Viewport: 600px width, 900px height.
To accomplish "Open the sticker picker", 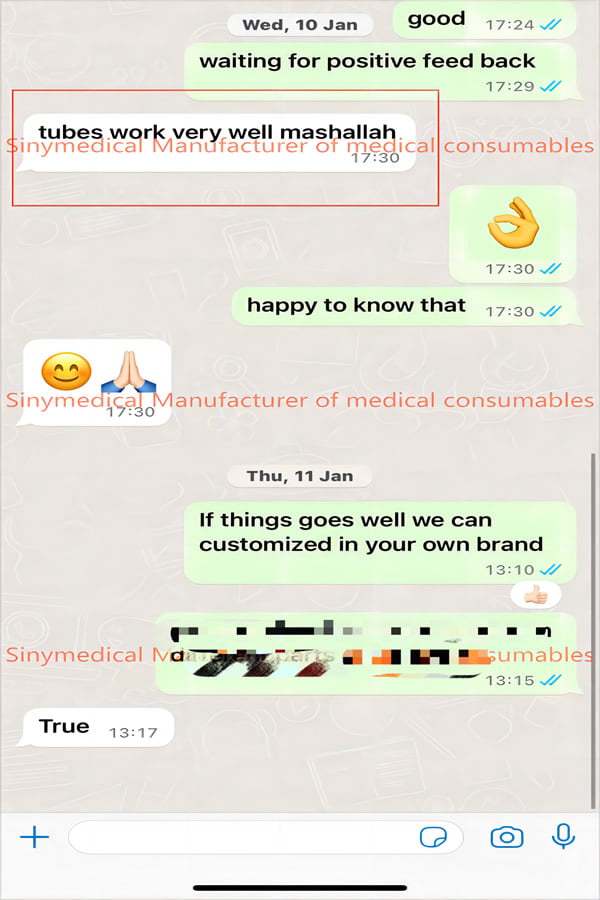I will 434,837.
